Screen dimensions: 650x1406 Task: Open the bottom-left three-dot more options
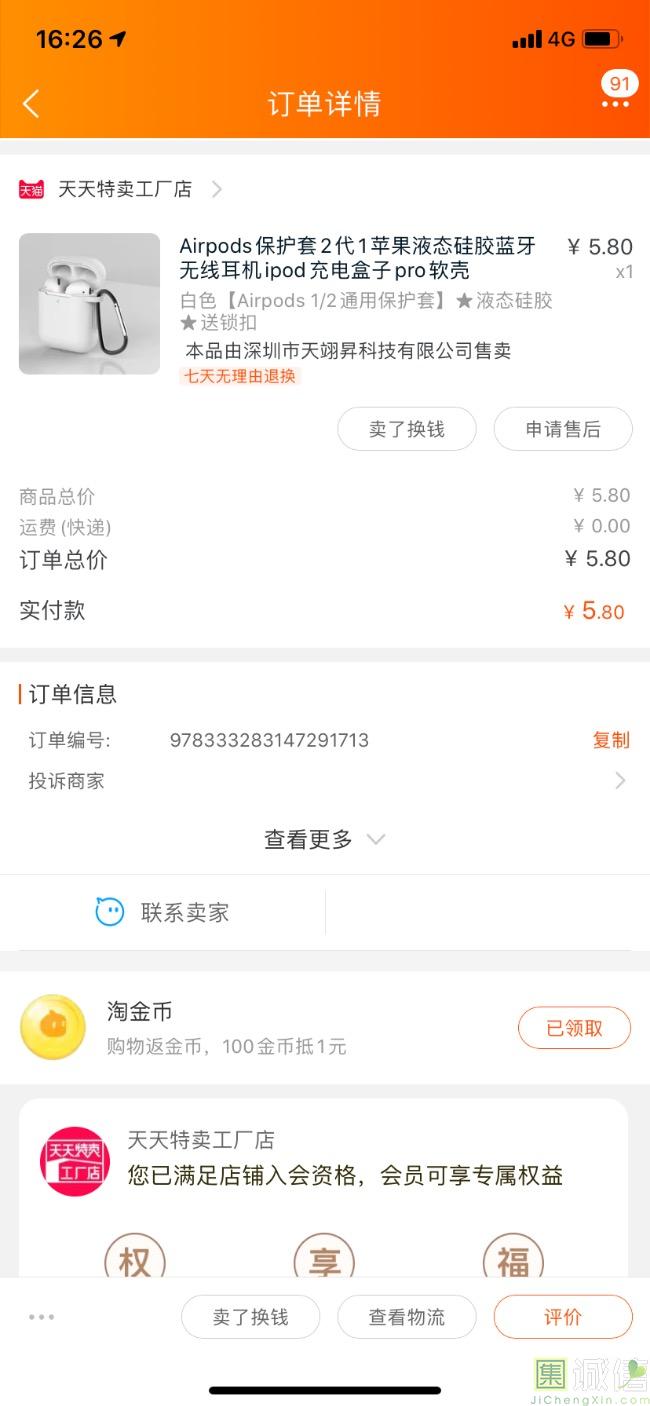(x=42, y=1317)
